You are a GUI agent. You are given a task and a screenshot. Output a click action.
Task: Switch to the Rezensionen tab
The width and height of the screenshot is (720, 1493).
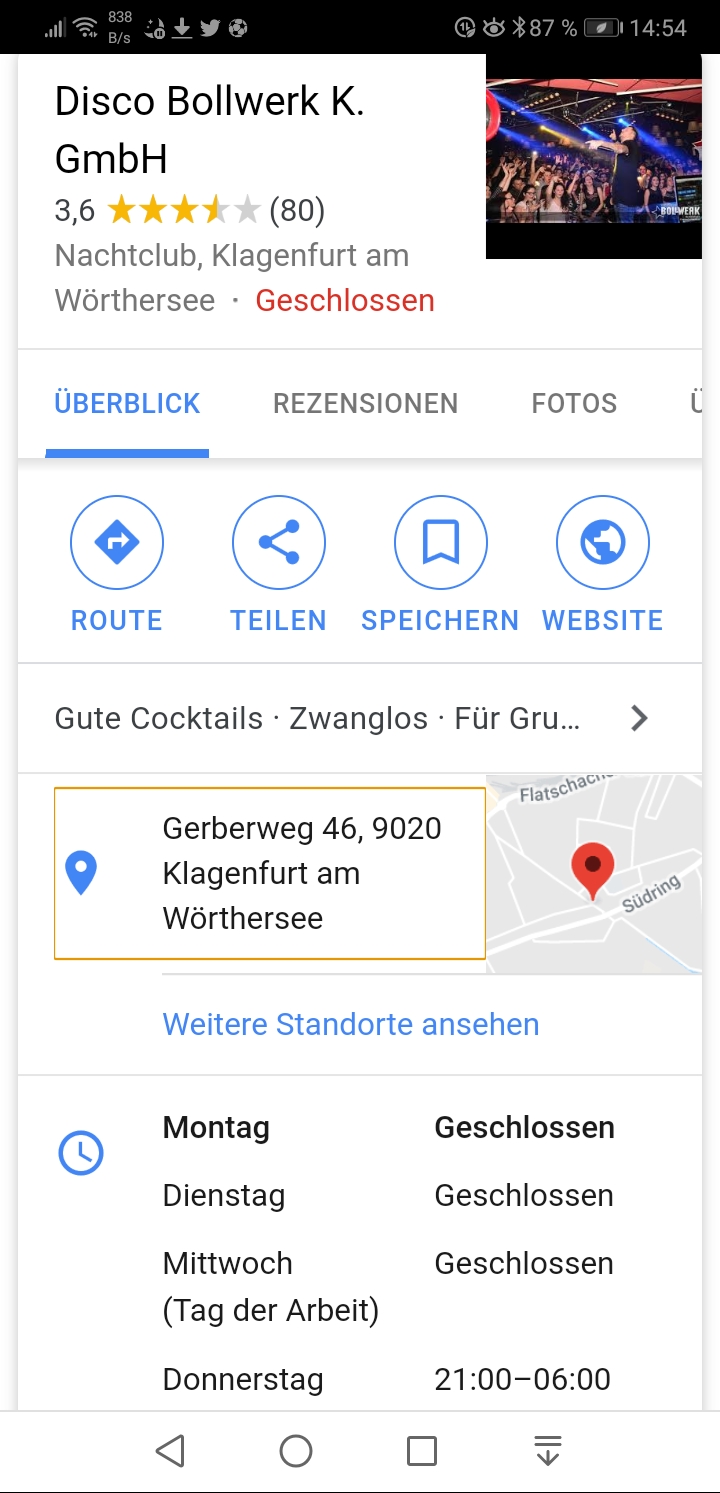365,403
